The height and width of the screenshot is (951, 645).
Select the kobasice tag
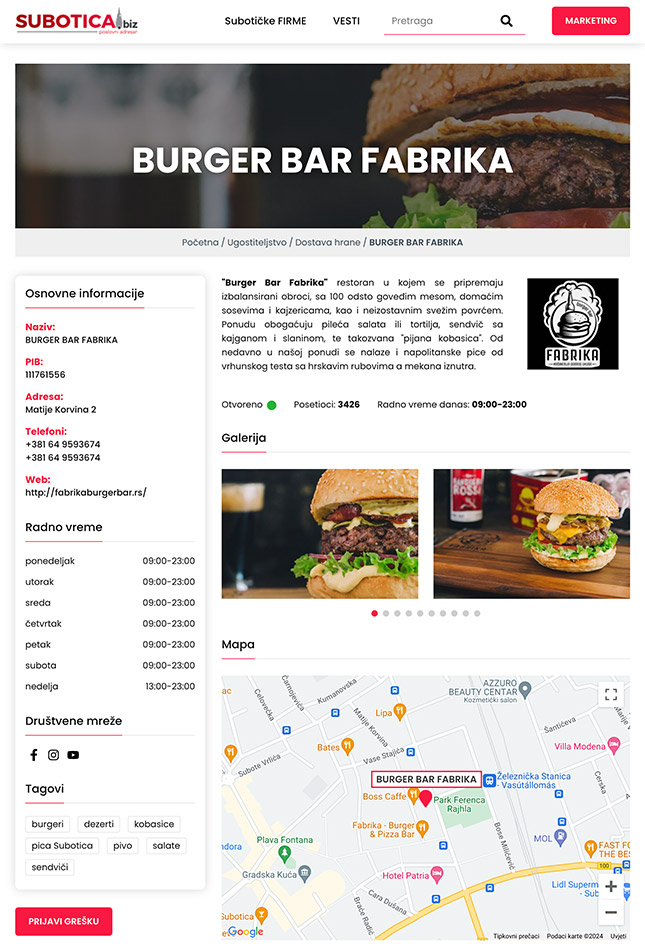[154, 824]
